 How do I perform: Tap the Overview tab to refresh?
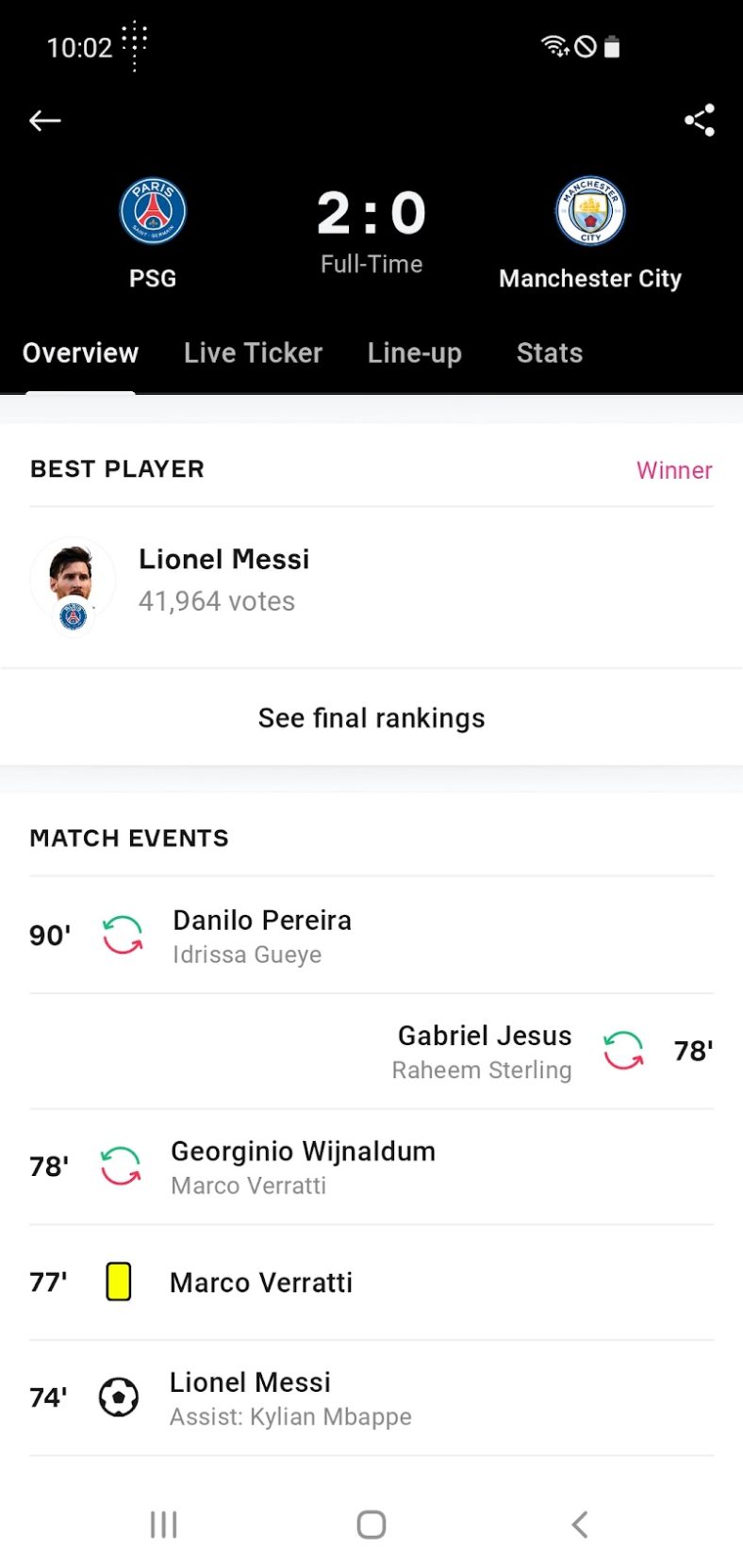coord(79,353)
